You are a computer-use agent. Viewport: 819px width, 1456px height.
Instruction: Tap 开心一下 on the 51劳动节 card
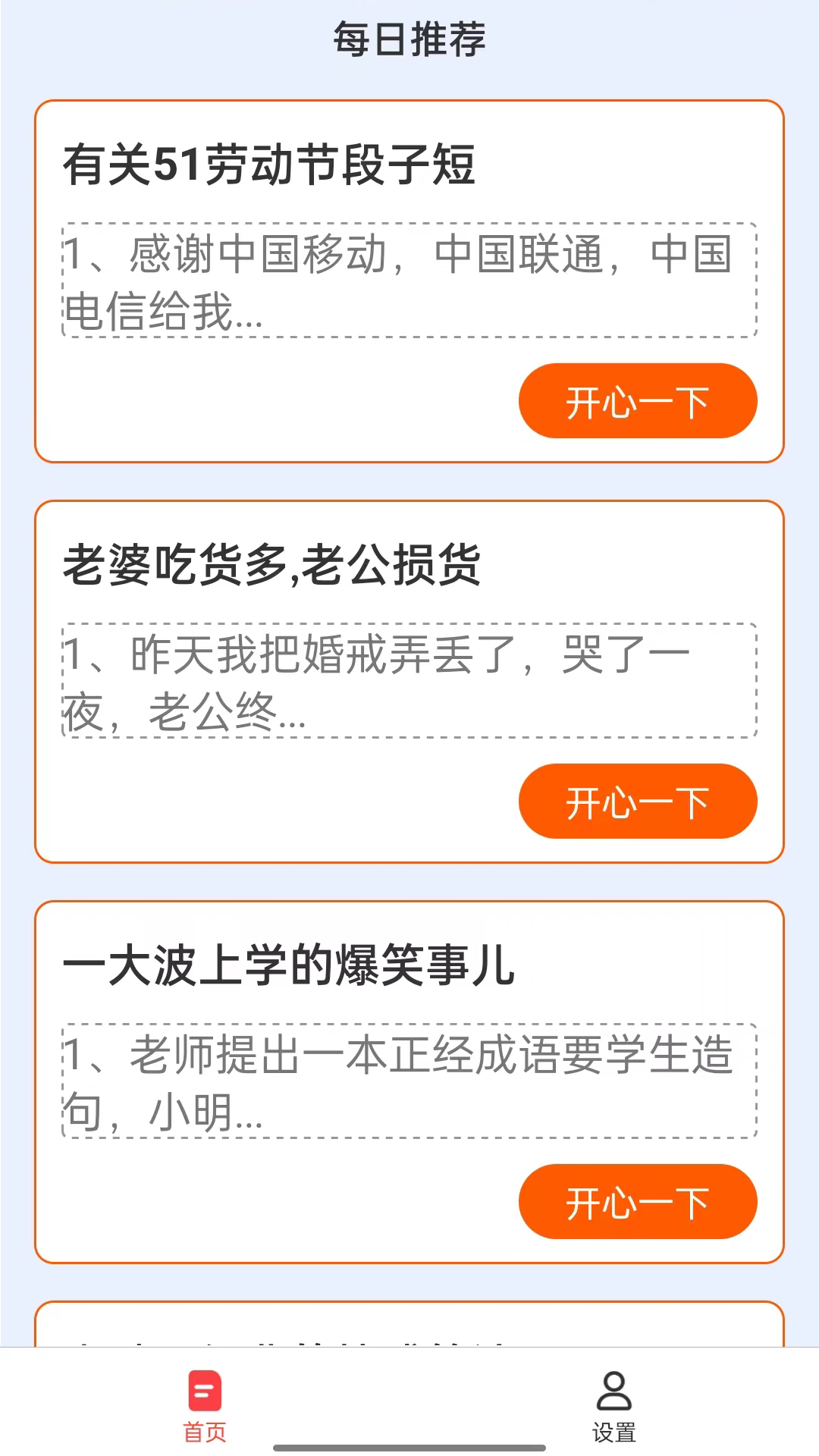[638, 403]
